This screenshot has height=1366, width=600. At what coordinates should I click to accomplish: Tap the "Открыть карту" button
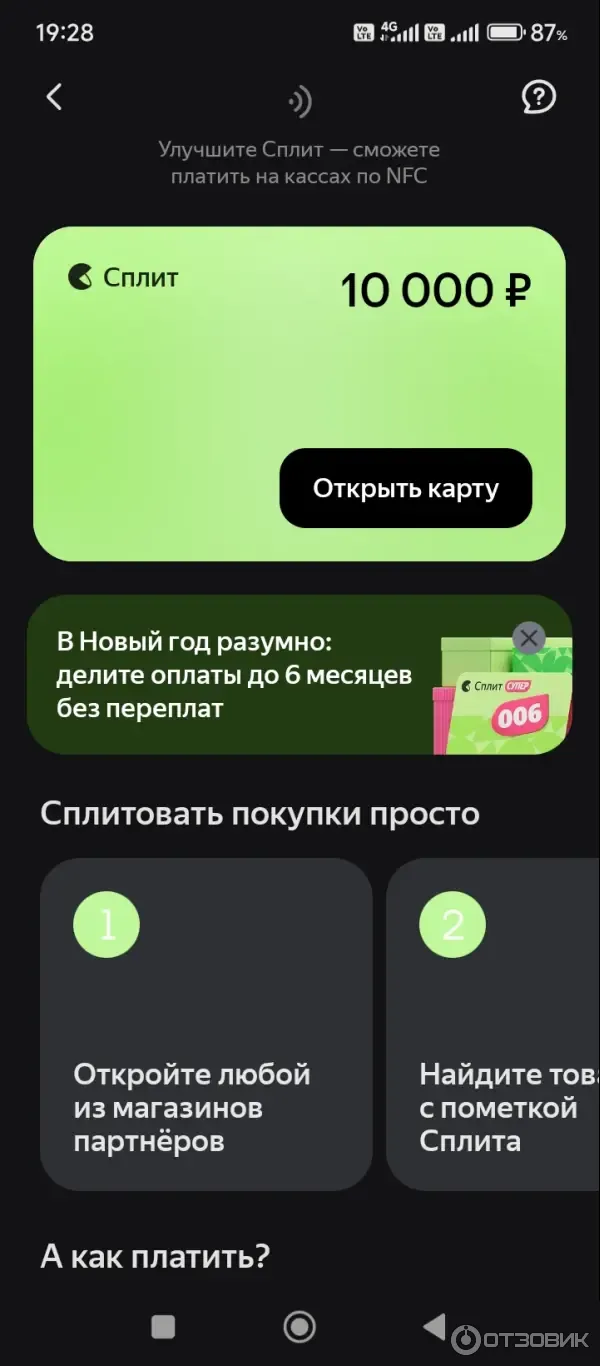[x=405, y=488]
